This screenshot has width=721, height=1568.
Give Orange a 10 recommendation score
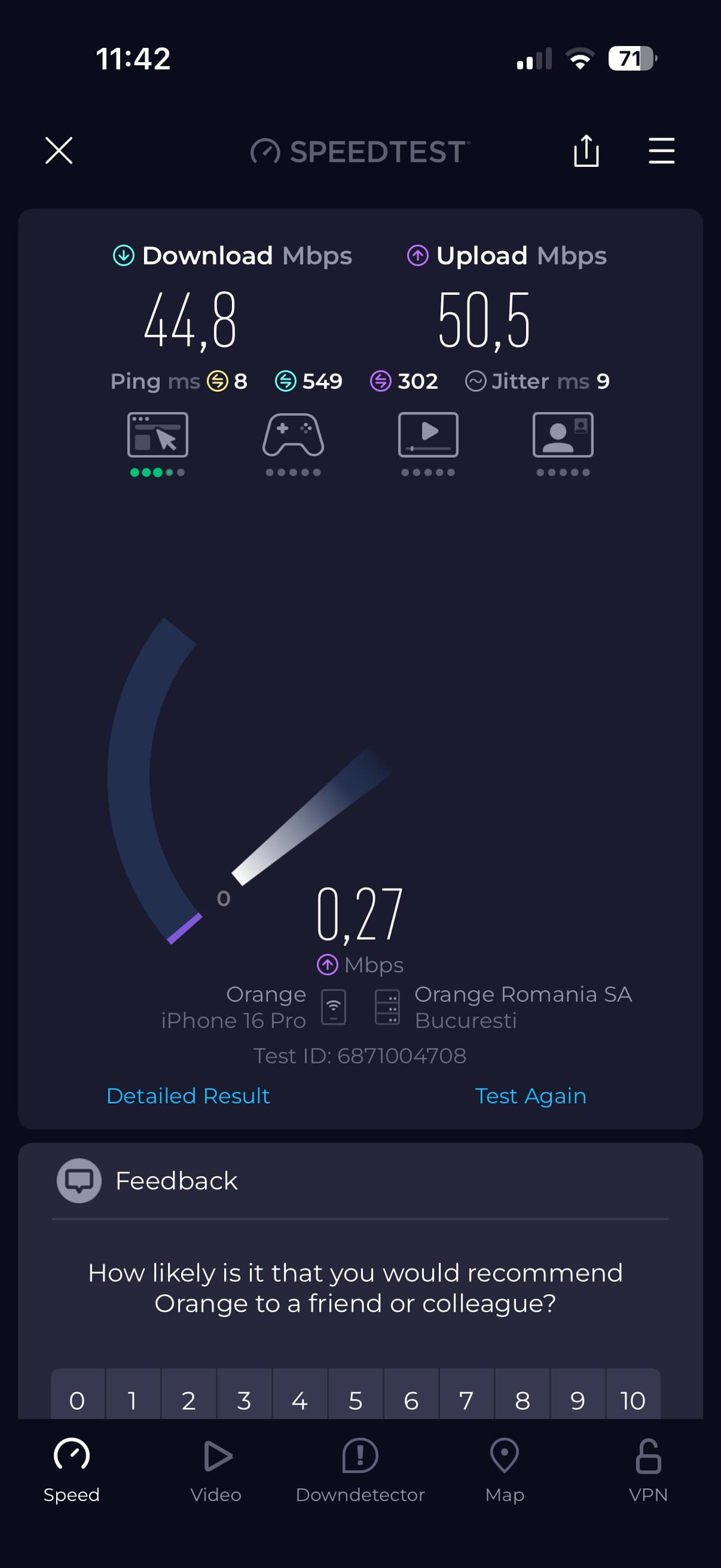pos(633,1400)
